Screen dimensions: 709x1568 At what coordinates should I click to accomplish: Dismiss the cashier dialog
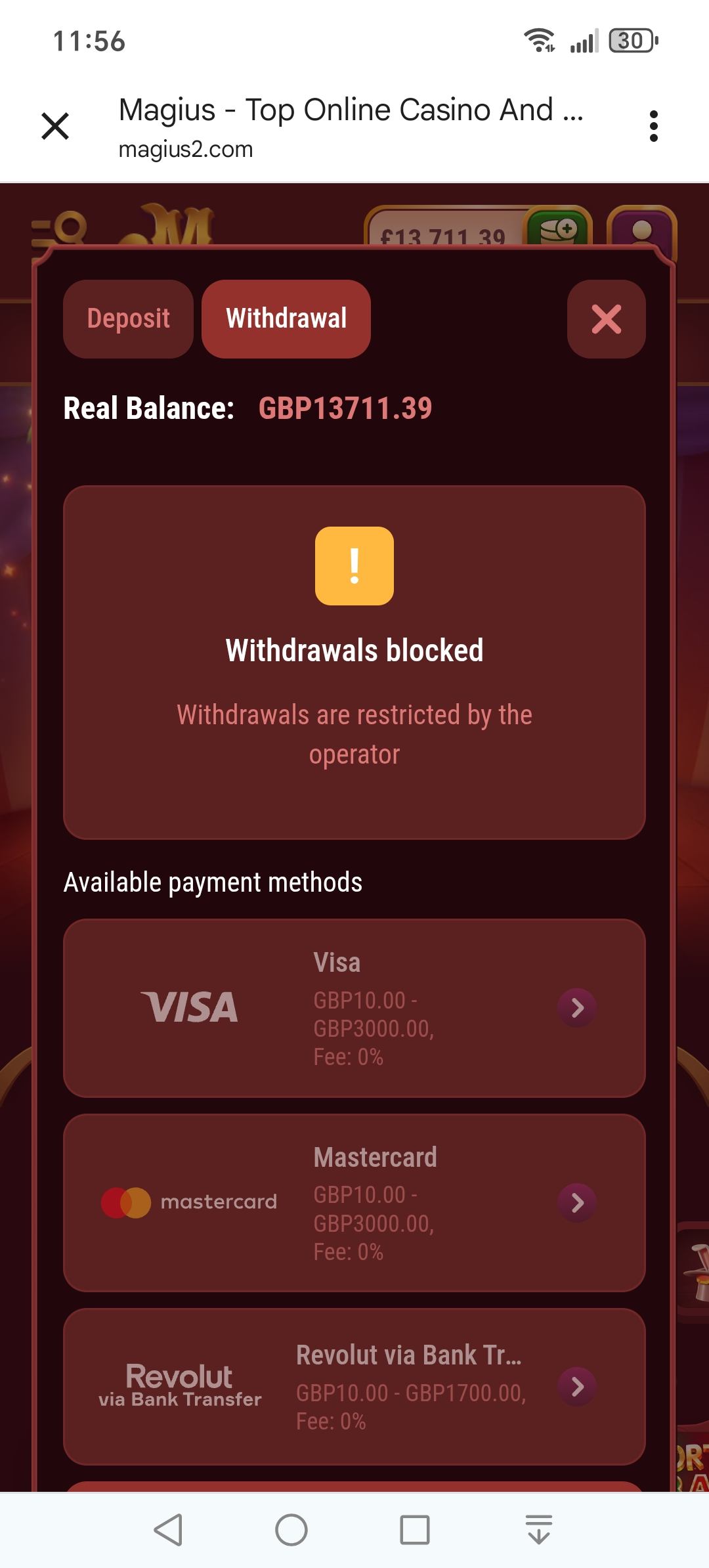click(606, 320)
